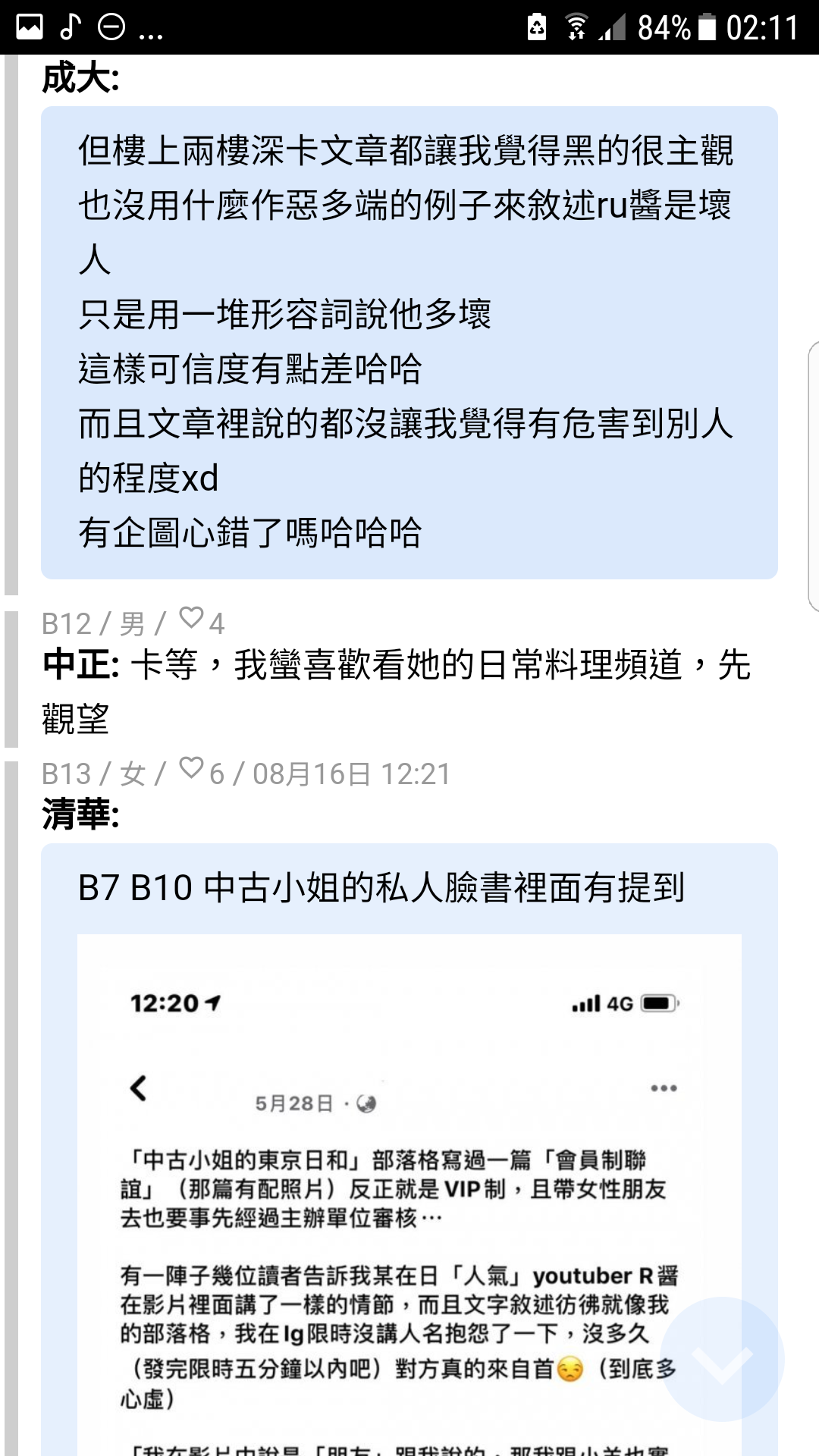Image resolution: width=819 pixels, height=1456 pixels.
Task: Open the screenshot image in comment B13
Action: click(409, 1195)
